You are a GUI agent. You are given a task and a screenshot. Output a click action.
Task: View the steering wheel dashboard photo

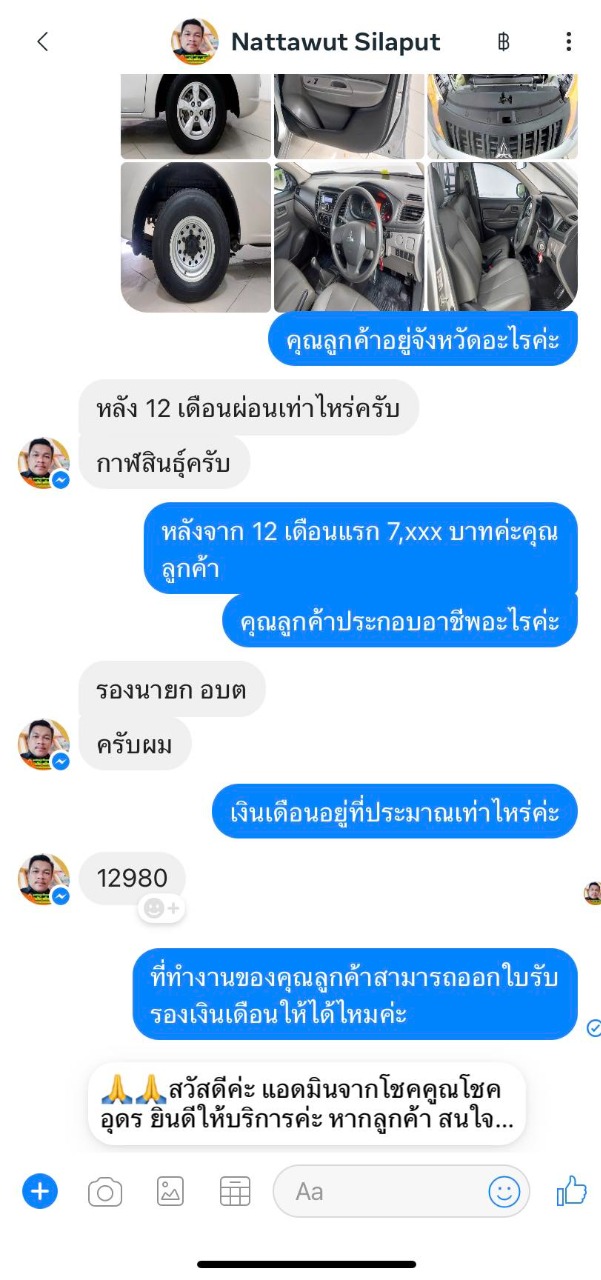click(x=349, y=237)
